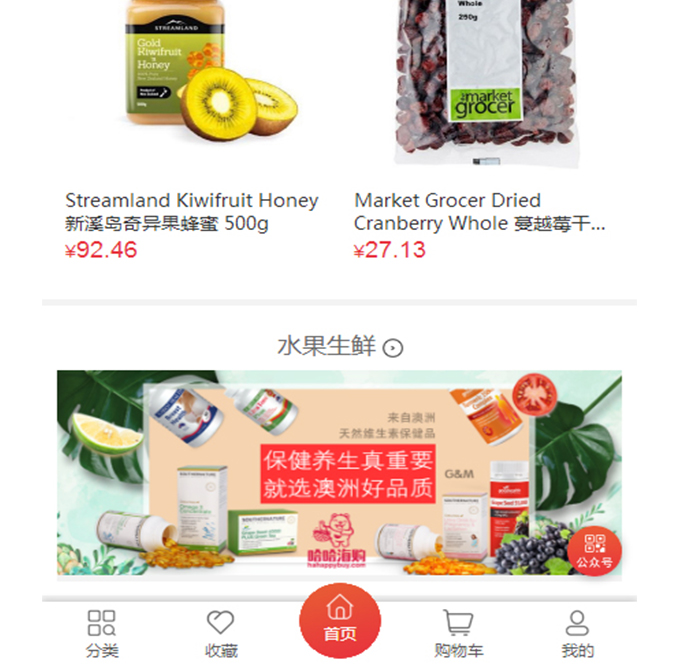Go to the 首页 home tab

click(x=339, y=620)
